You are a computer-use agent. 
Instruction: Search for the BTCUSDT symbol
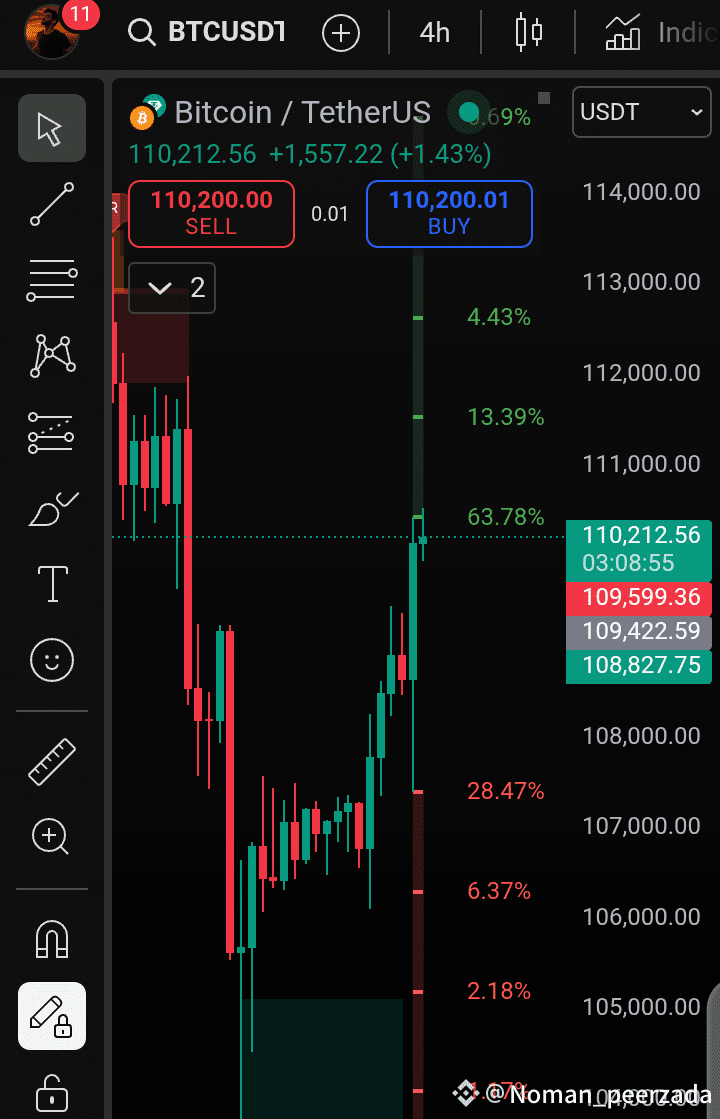(209, 32)
